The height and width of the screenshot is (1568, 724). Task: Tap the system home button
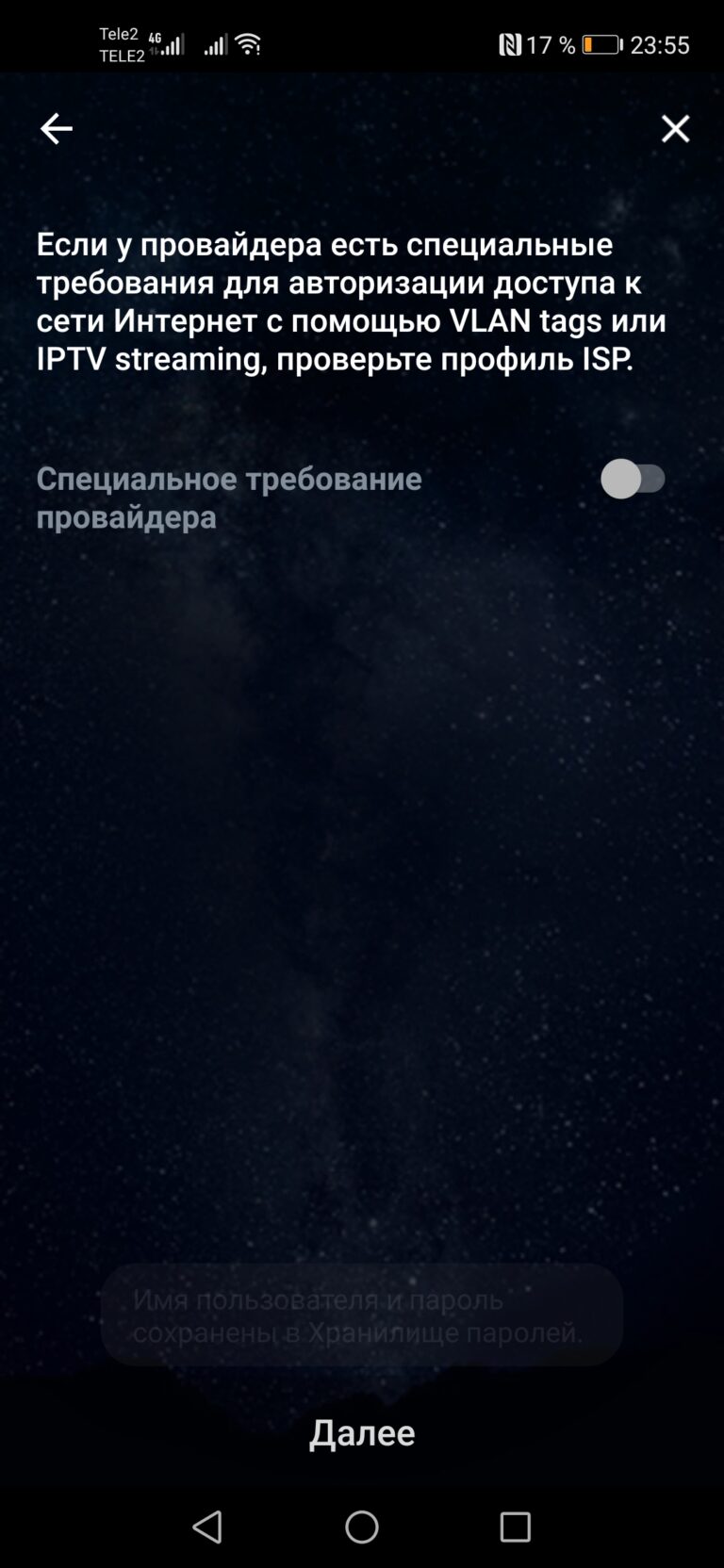click(x=362, y=1527)
